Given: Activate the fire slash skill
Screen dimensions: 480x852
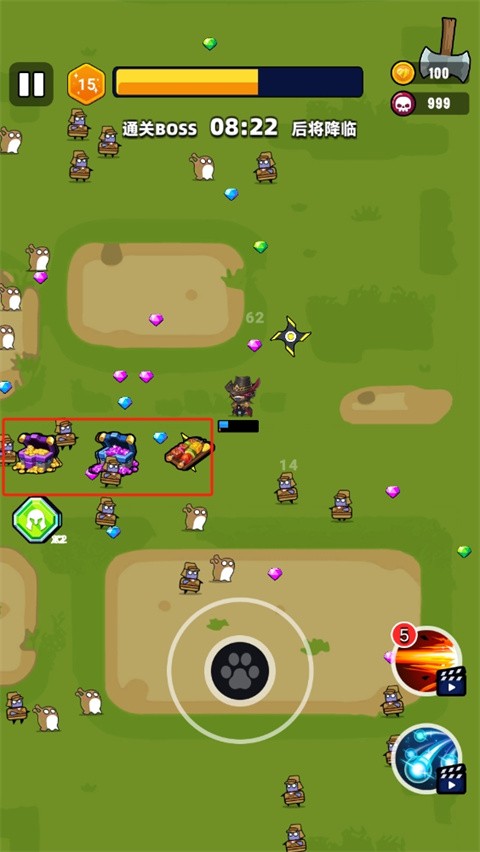Looking at the screenshot, I should (x=427, y=661).
